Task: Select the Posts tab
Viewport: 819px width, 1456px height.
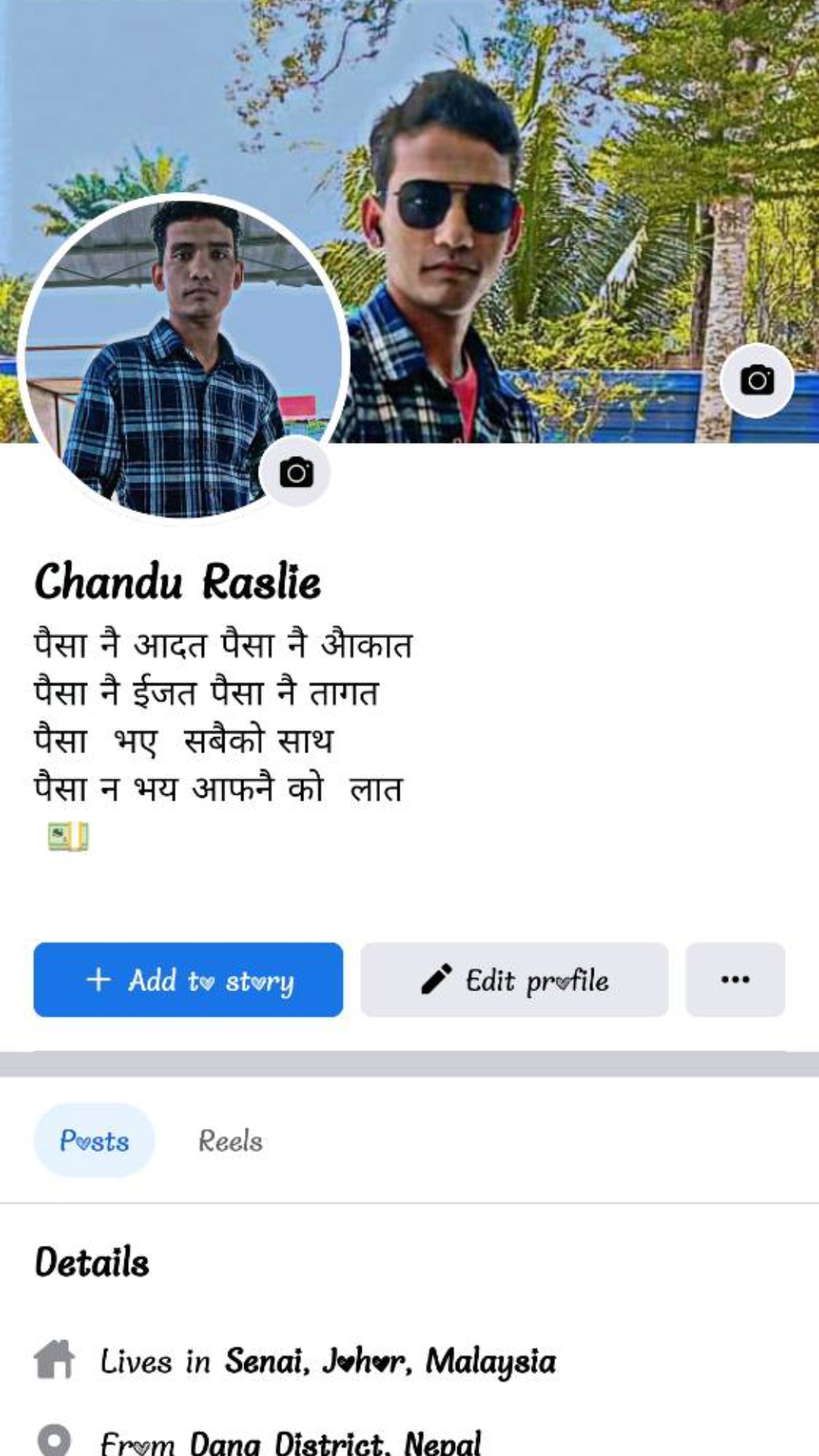Action: coord(94,1141)
